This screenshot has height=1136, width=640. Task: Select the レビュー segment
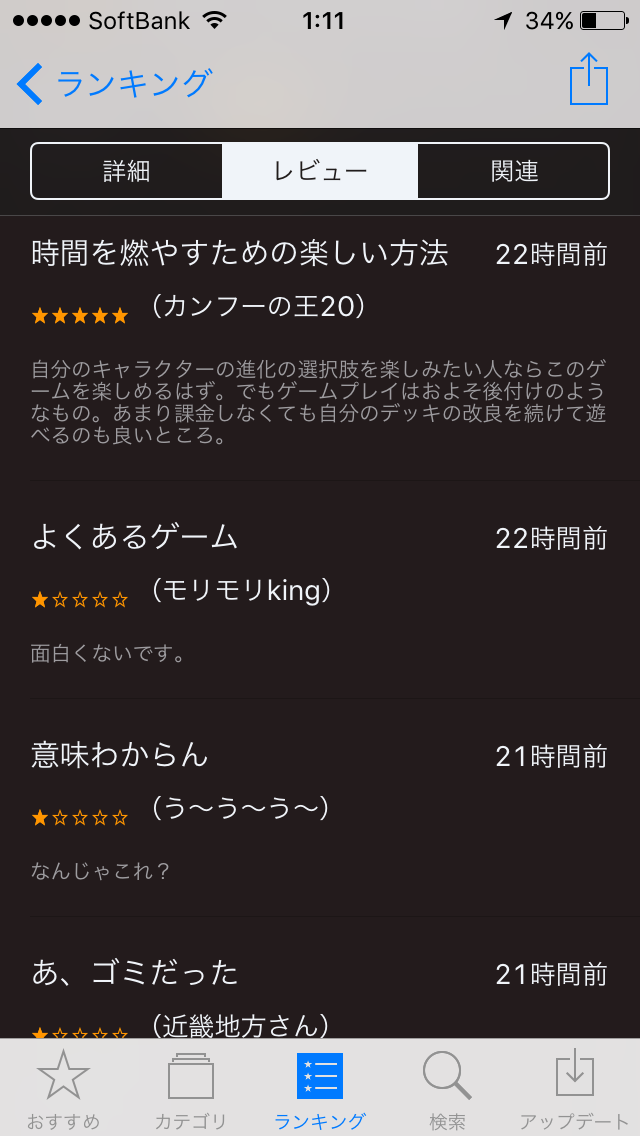pos(320,171)
